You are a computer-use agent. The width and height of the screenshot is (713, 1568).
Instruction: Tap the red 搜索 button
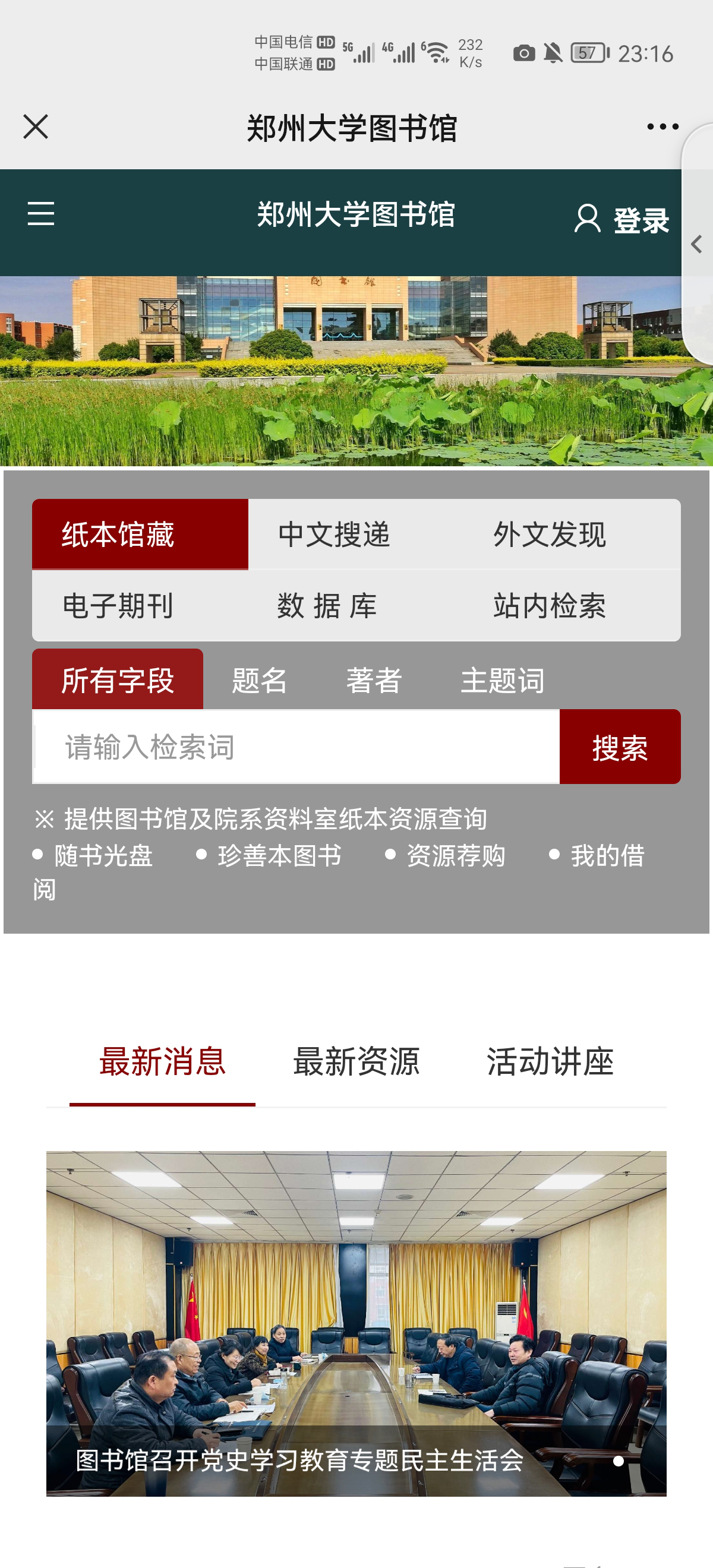619,747
